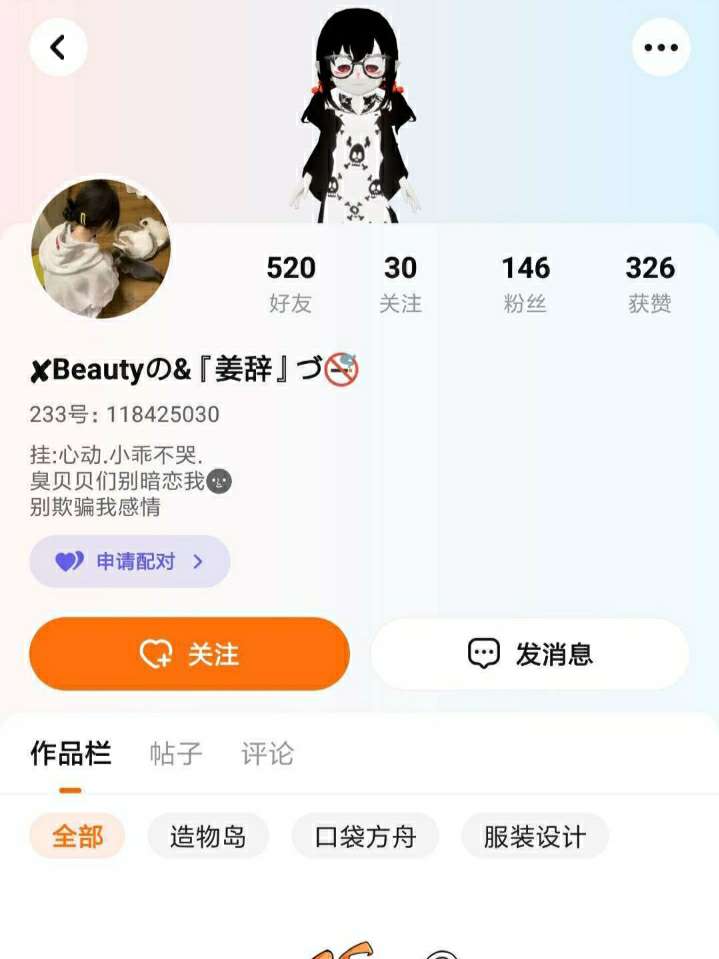Switch to the 作品栏 tab
719x959 pixels.
pos(70,753)
